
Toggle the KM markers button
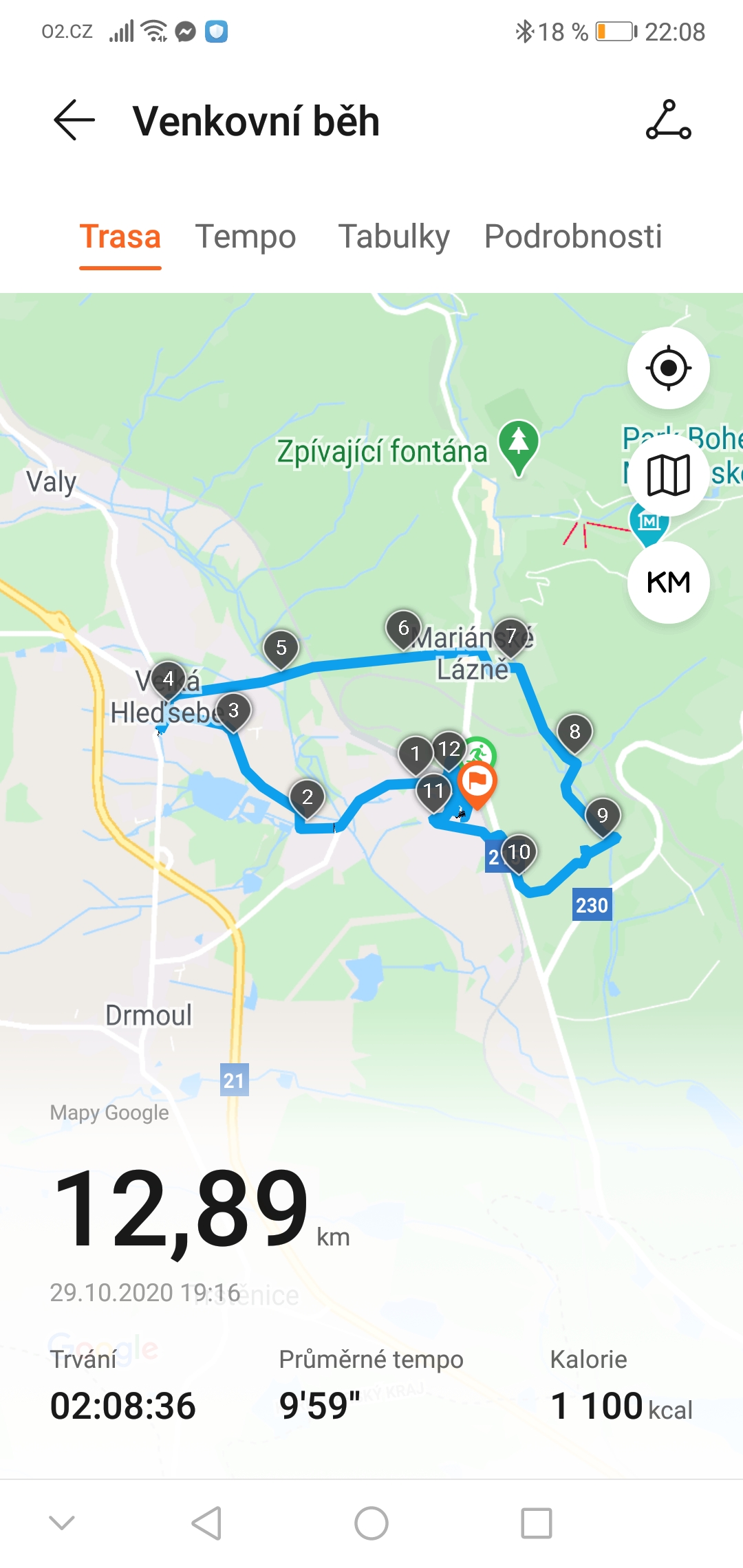[668, 582]
